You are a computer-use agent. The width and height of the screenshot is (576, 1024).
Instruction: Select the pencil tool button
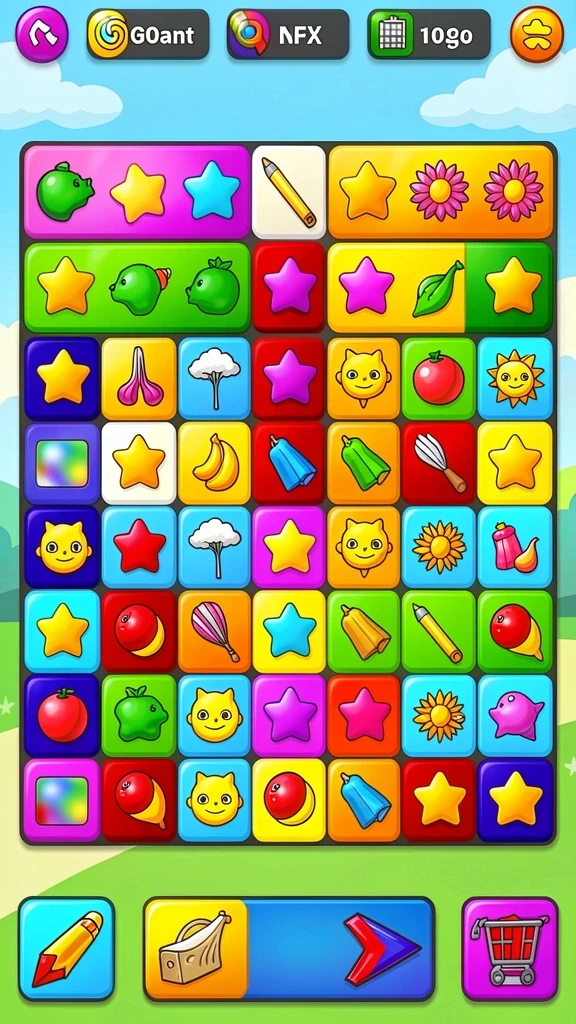pos(67,948)
